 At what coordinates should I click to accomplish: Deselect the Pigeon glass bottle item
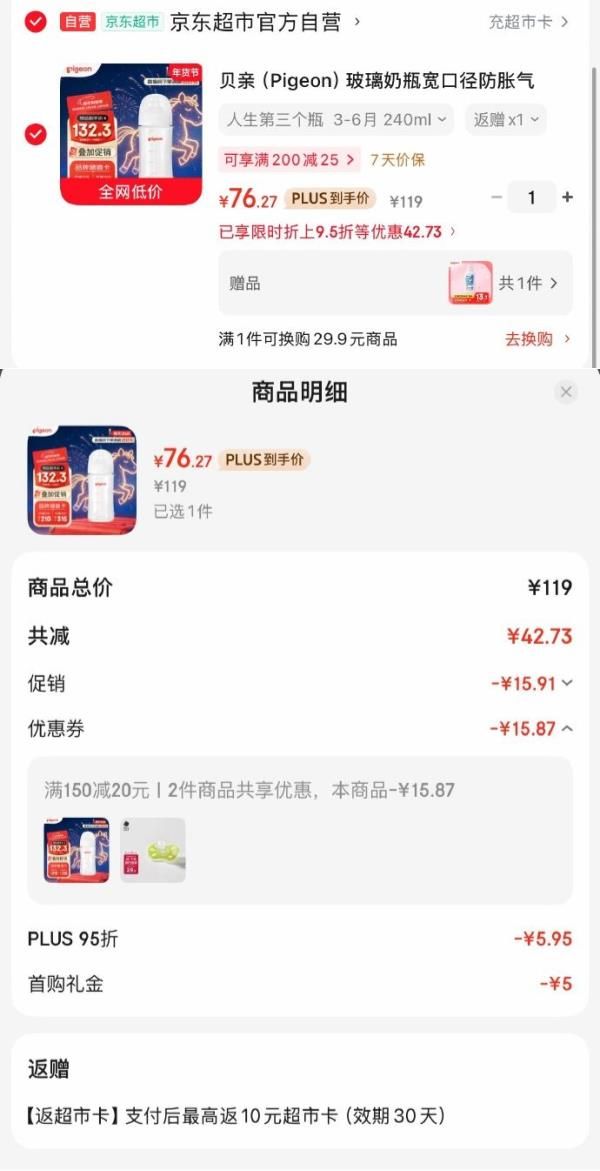click(35, 134)
